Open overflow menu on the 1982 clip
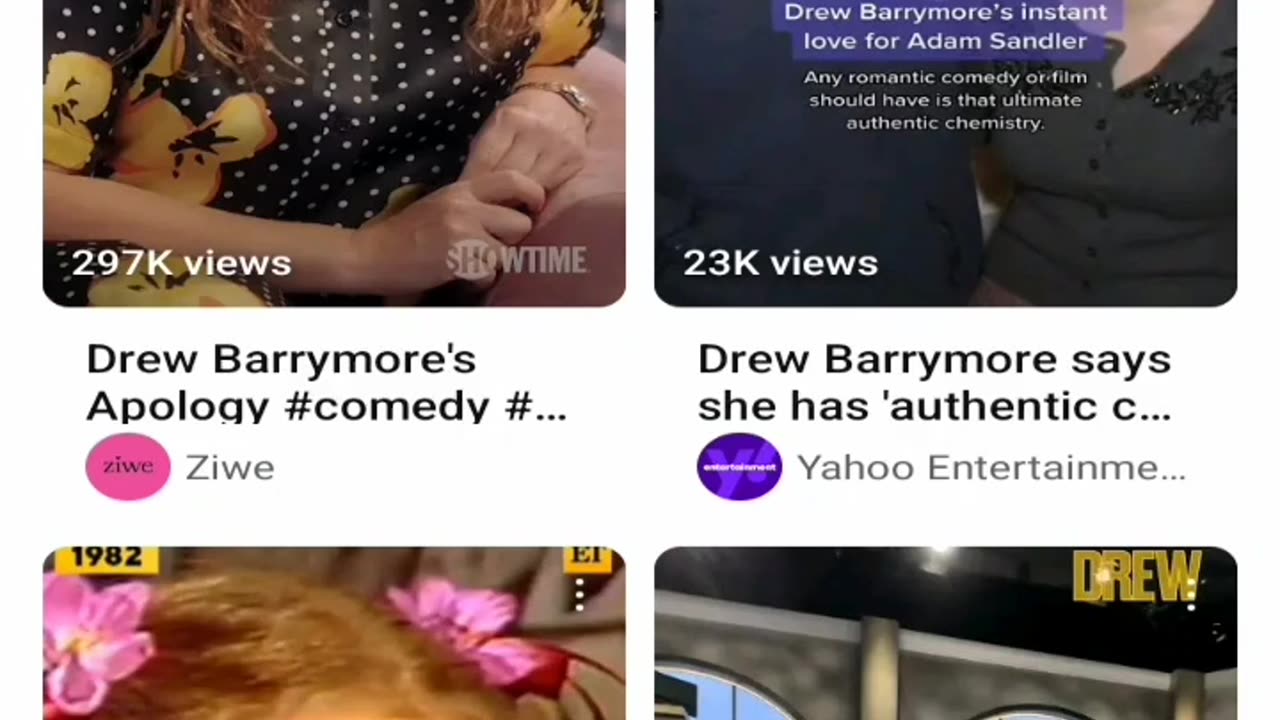The image size is (1280, 720). [x=579, y=594]
